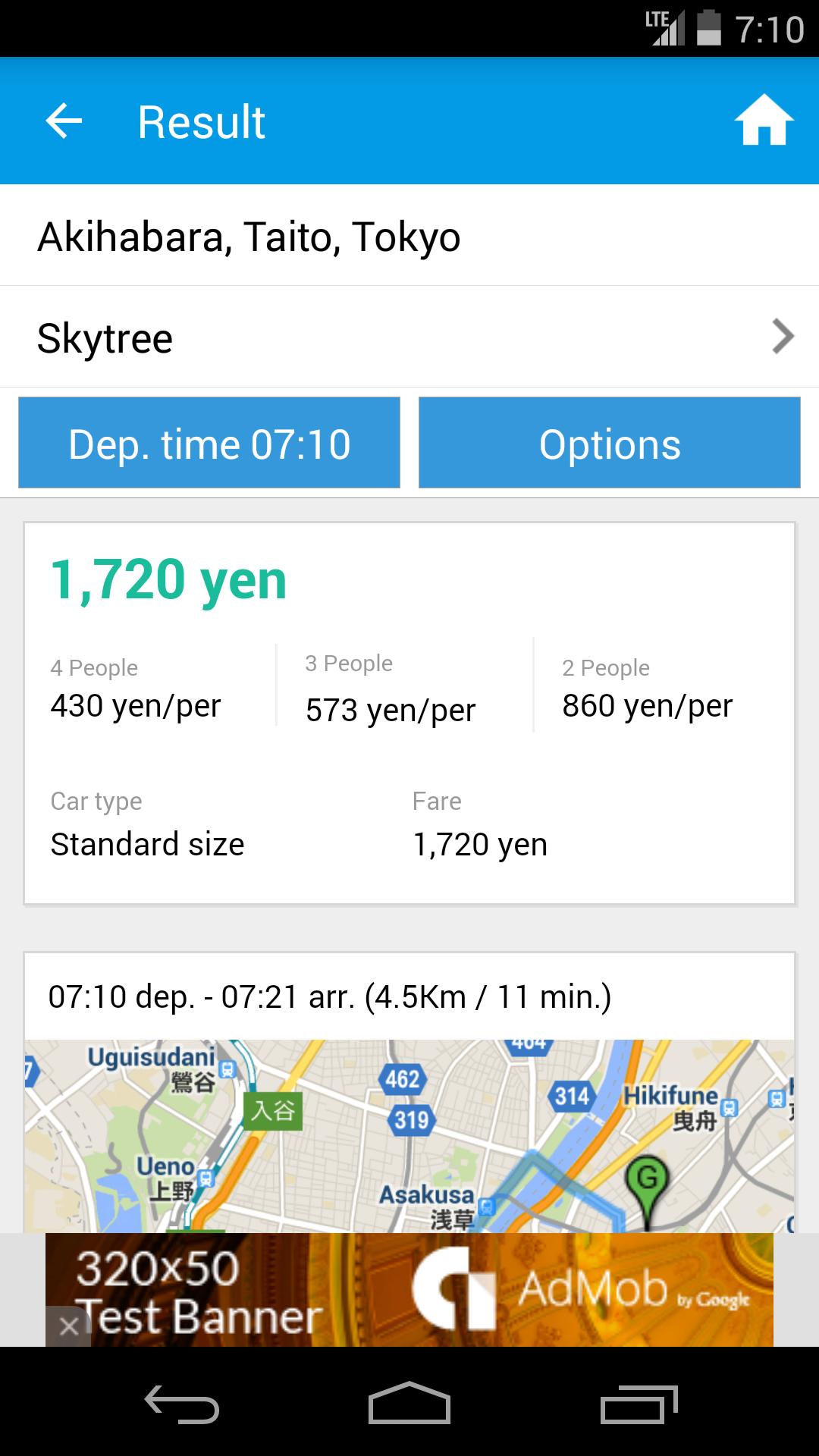Tap the green 1,720 yen fare total

[168, 580]
